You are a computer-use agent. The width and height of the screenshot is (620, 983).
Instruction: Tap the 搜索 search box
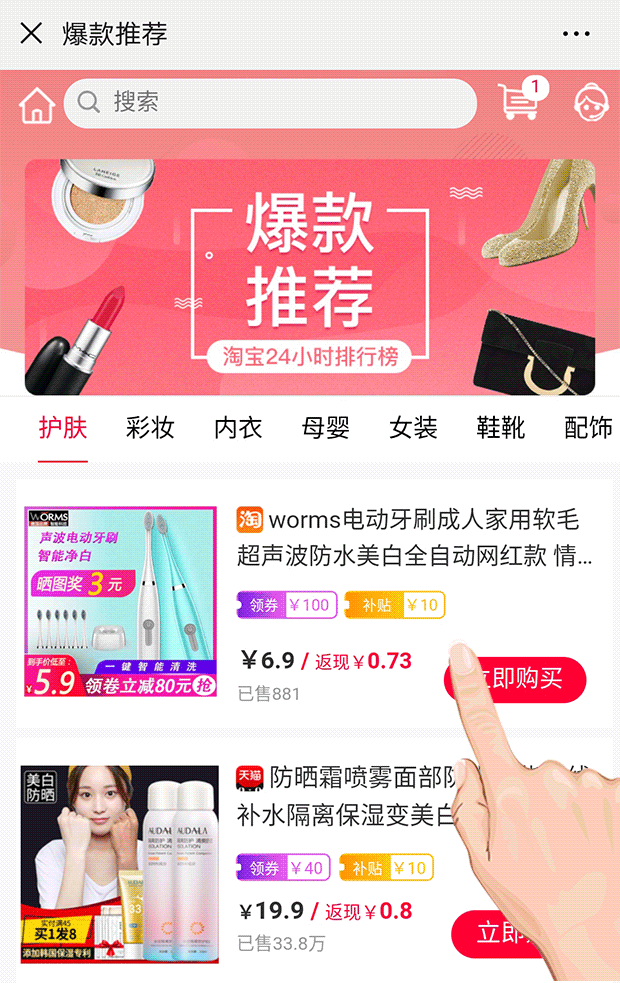(270, 103)
